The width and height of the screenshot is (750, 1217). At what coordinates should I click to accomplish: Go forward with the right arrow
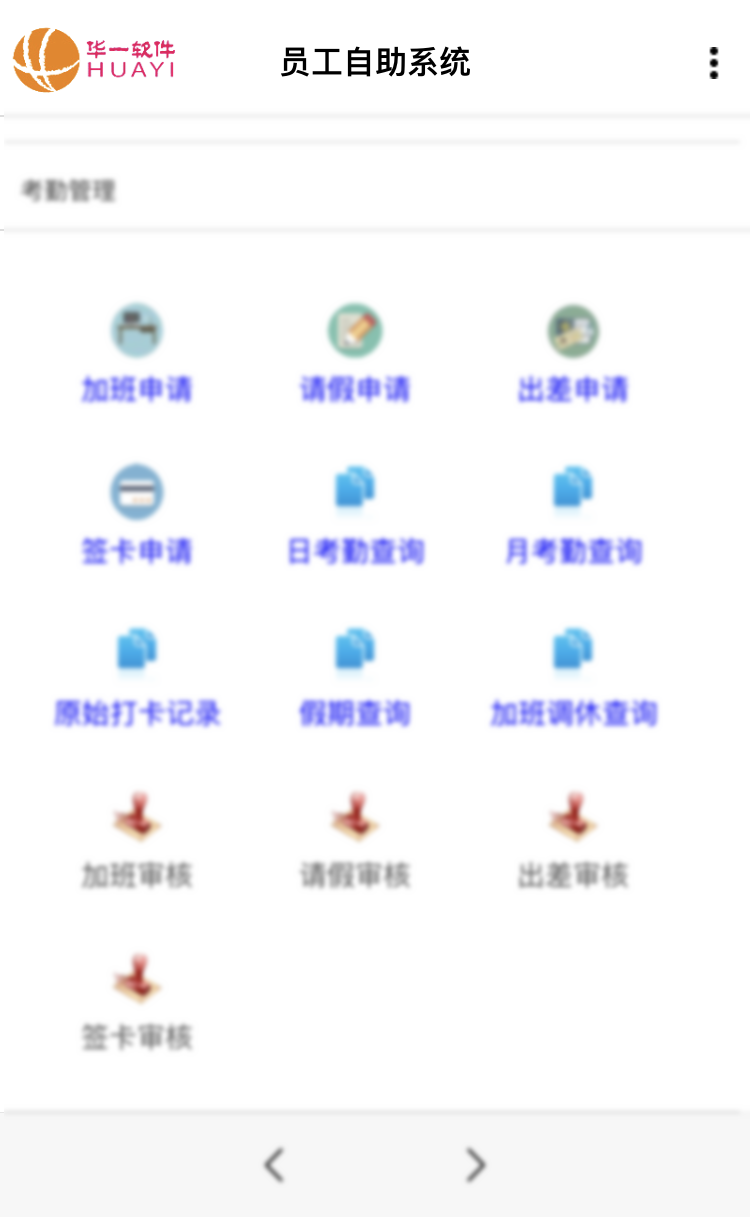point(476,1164)
